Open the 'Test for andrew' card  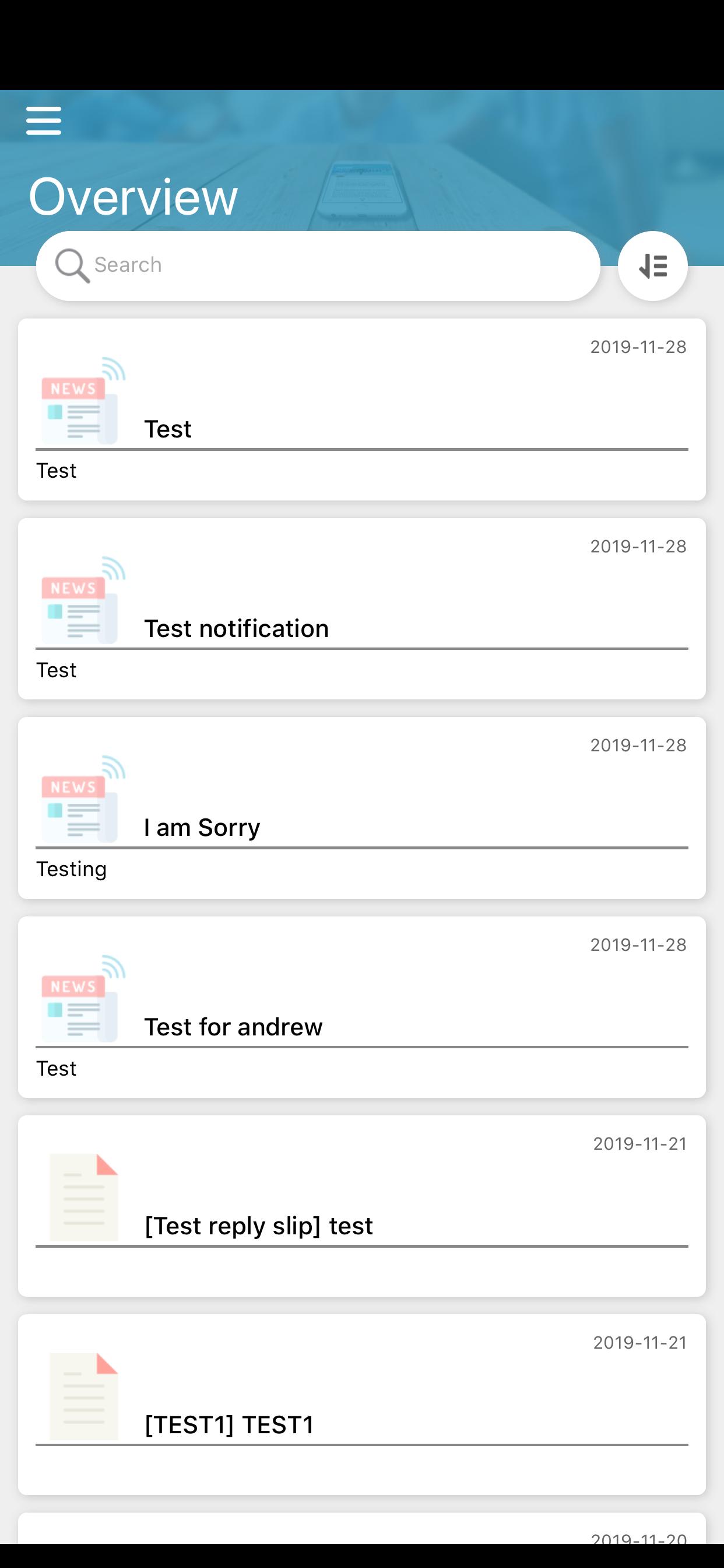coord(362,1007)
